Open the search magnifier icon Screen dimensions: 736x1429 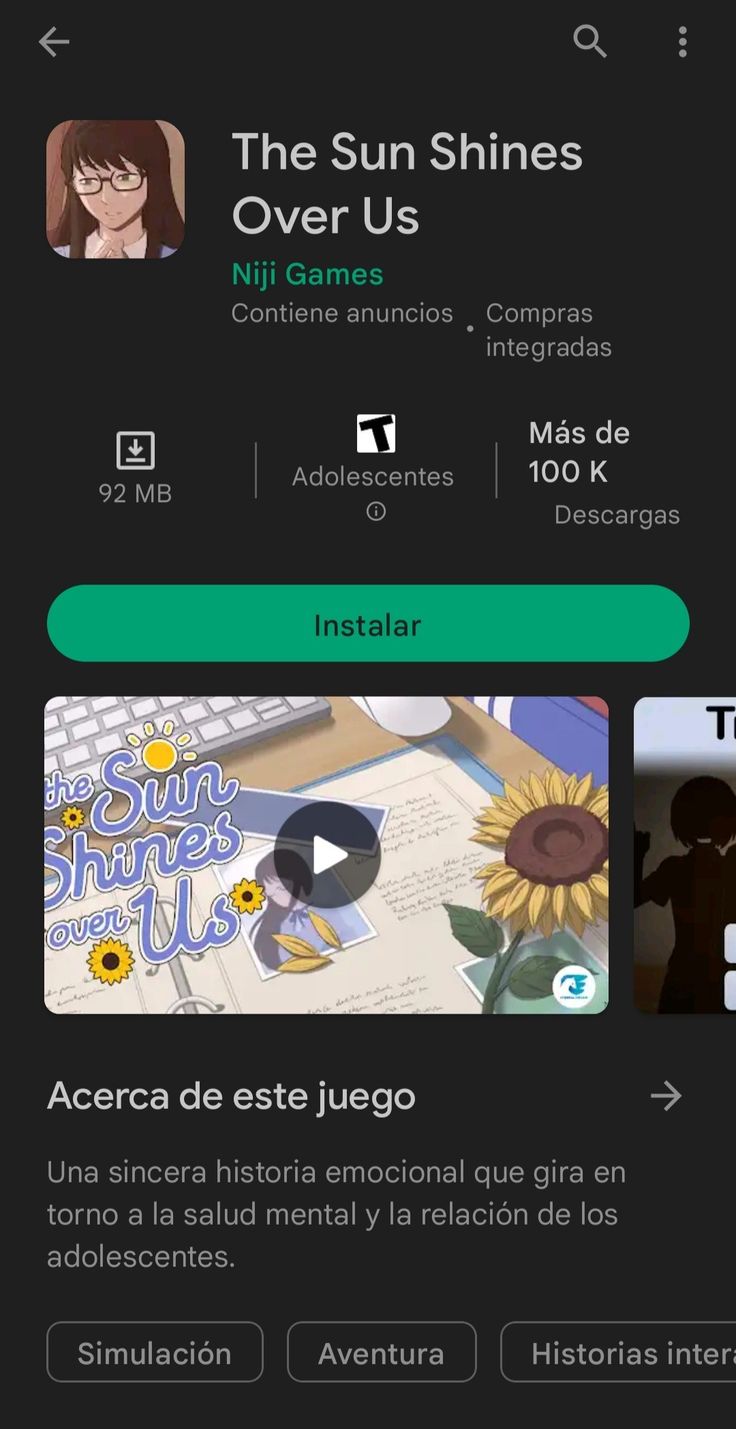click(x=590, y=42)
